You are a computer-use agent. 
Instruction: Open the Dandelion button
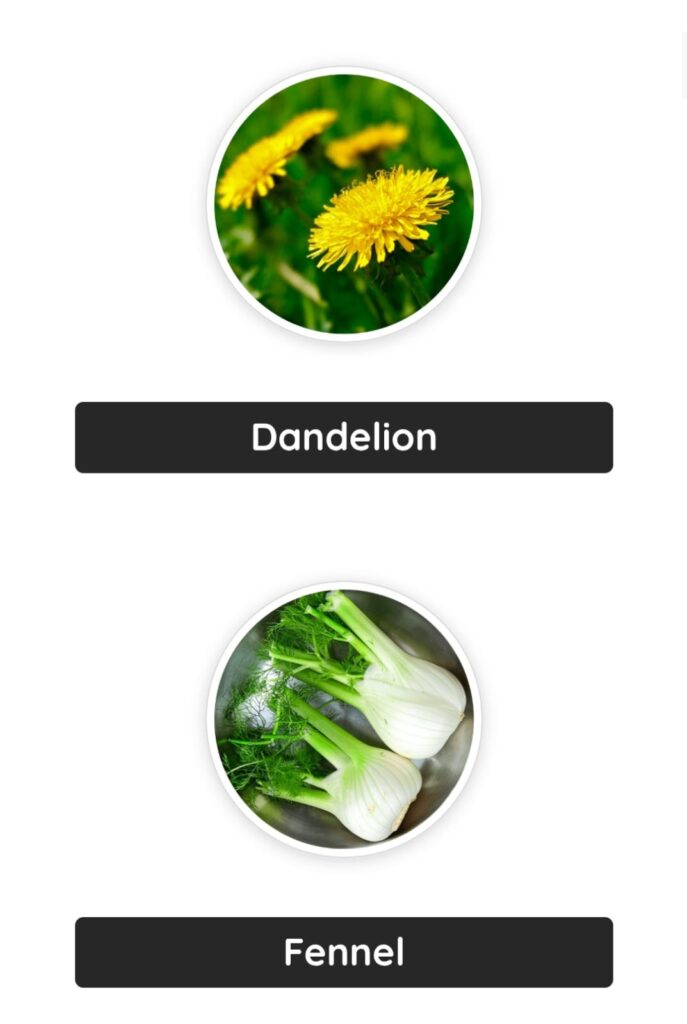(343, 437)
